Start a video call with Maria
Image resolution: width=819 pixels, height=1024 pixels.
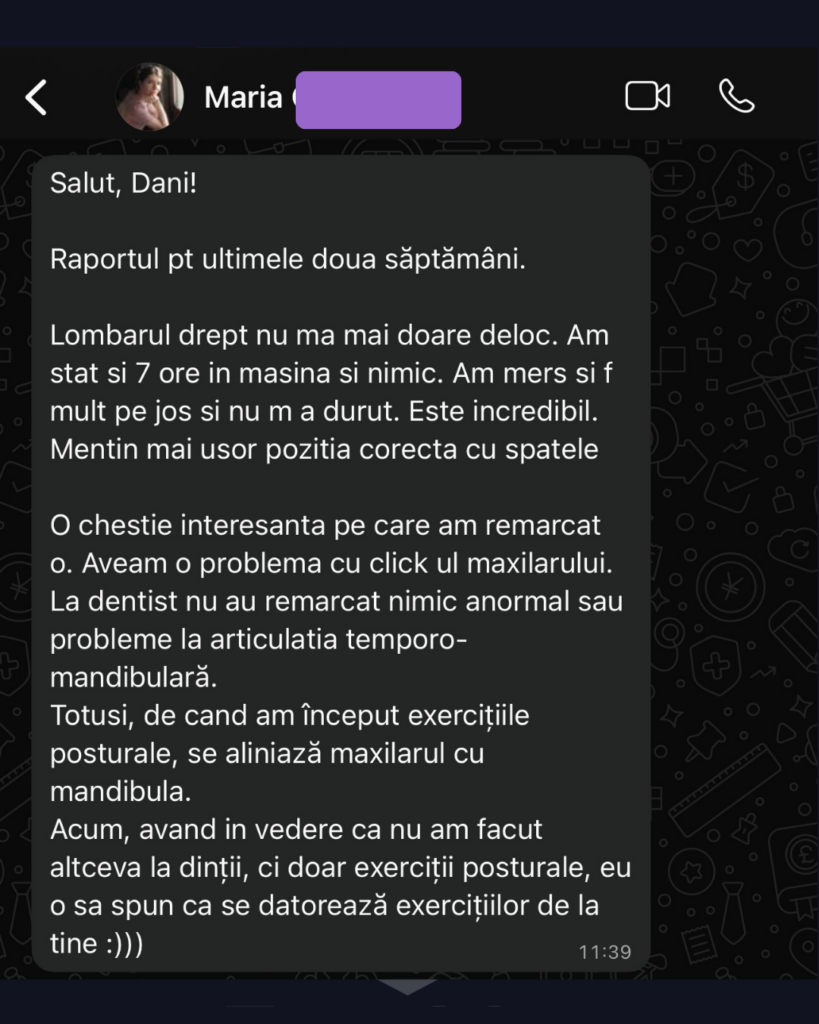point(647,96)
